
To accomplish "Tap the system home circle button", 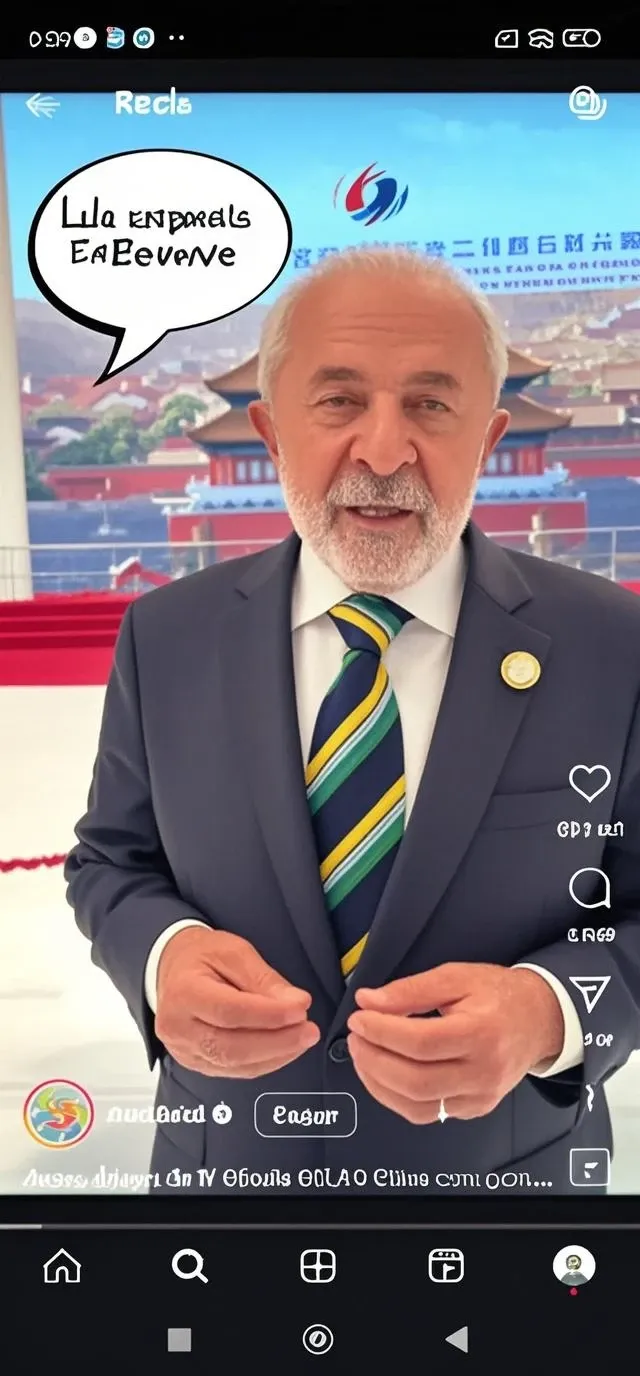I will tap(318, 1339).
